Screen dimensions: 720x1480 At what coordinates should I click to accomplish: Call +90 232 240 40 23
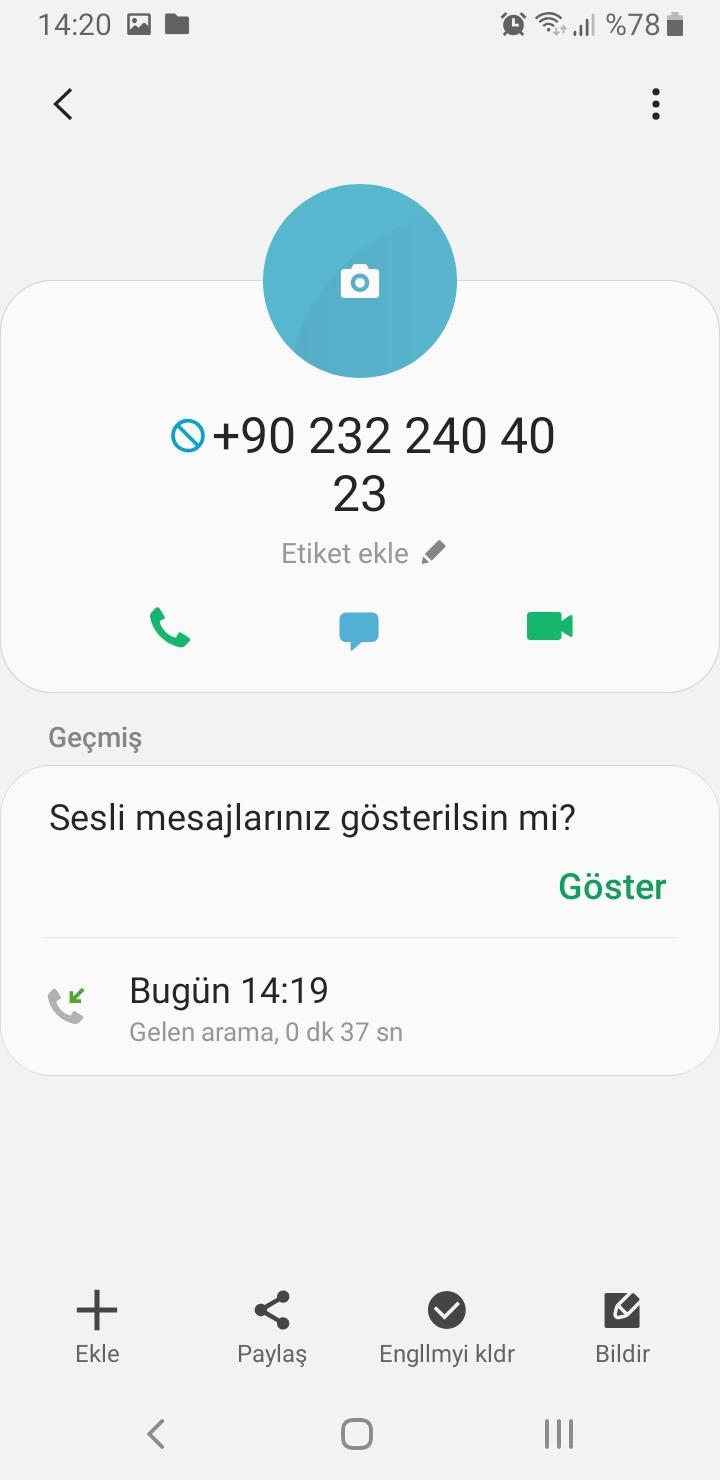tap(170, 628)
